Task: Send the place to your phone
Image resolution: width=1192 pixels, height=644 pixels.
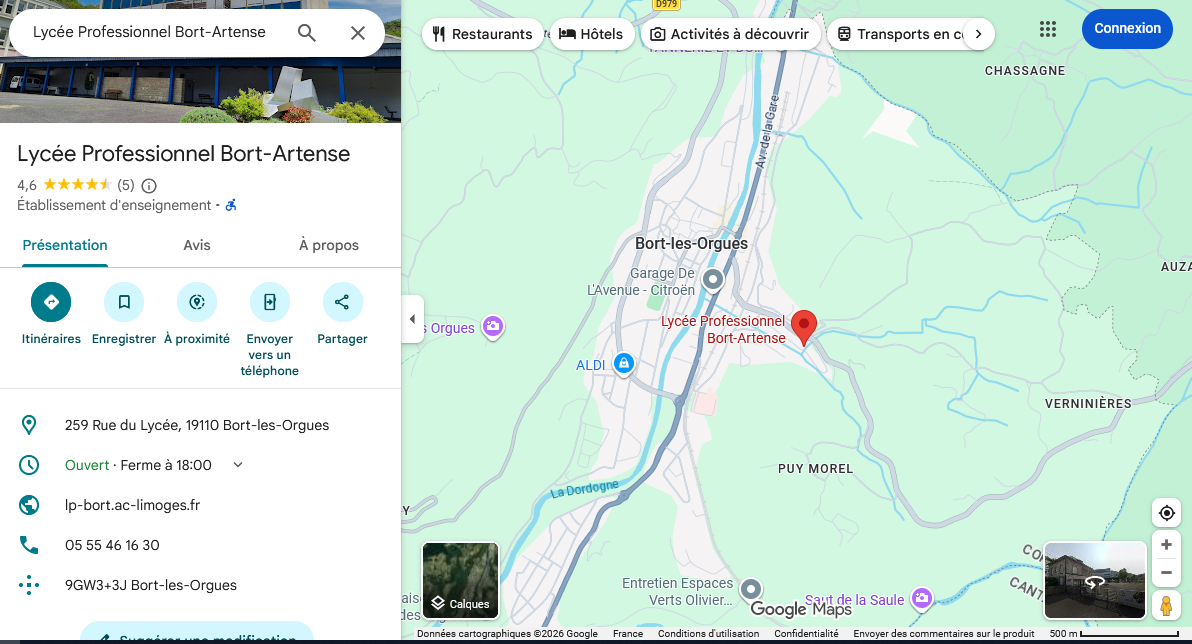Action: tap(270, 302)
